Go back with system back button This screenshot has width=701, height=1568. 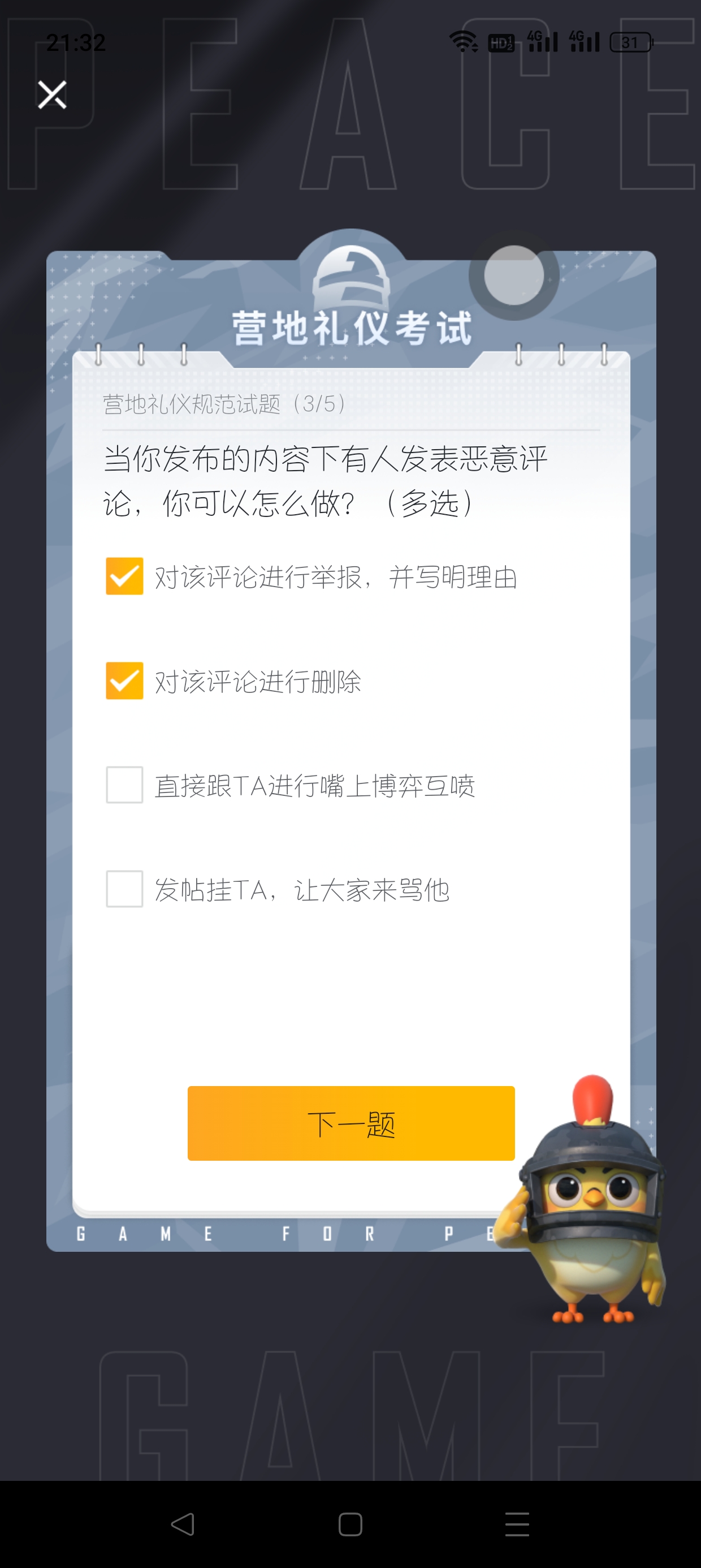tap(183, 1524)
